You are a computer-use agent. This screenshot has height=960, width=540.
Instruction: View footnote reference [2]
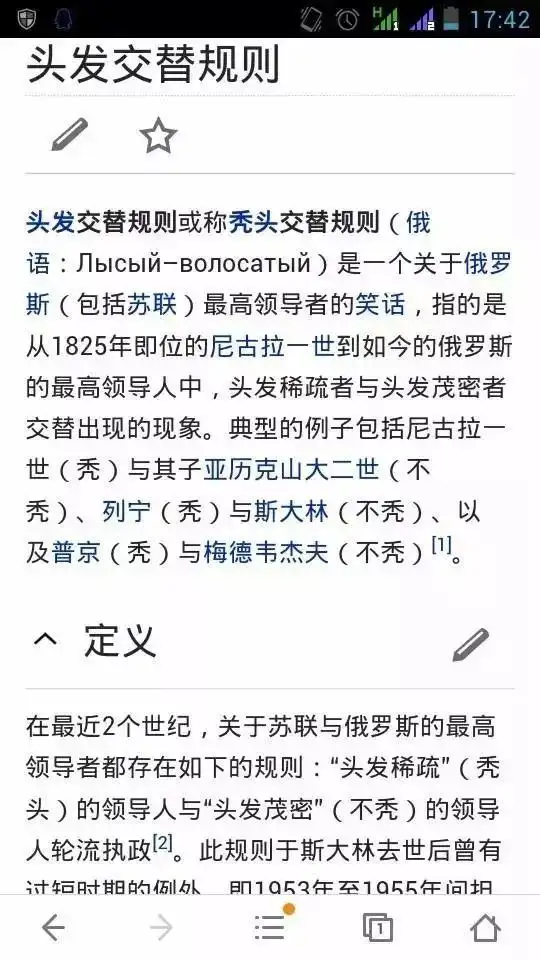tap(161, 844)
